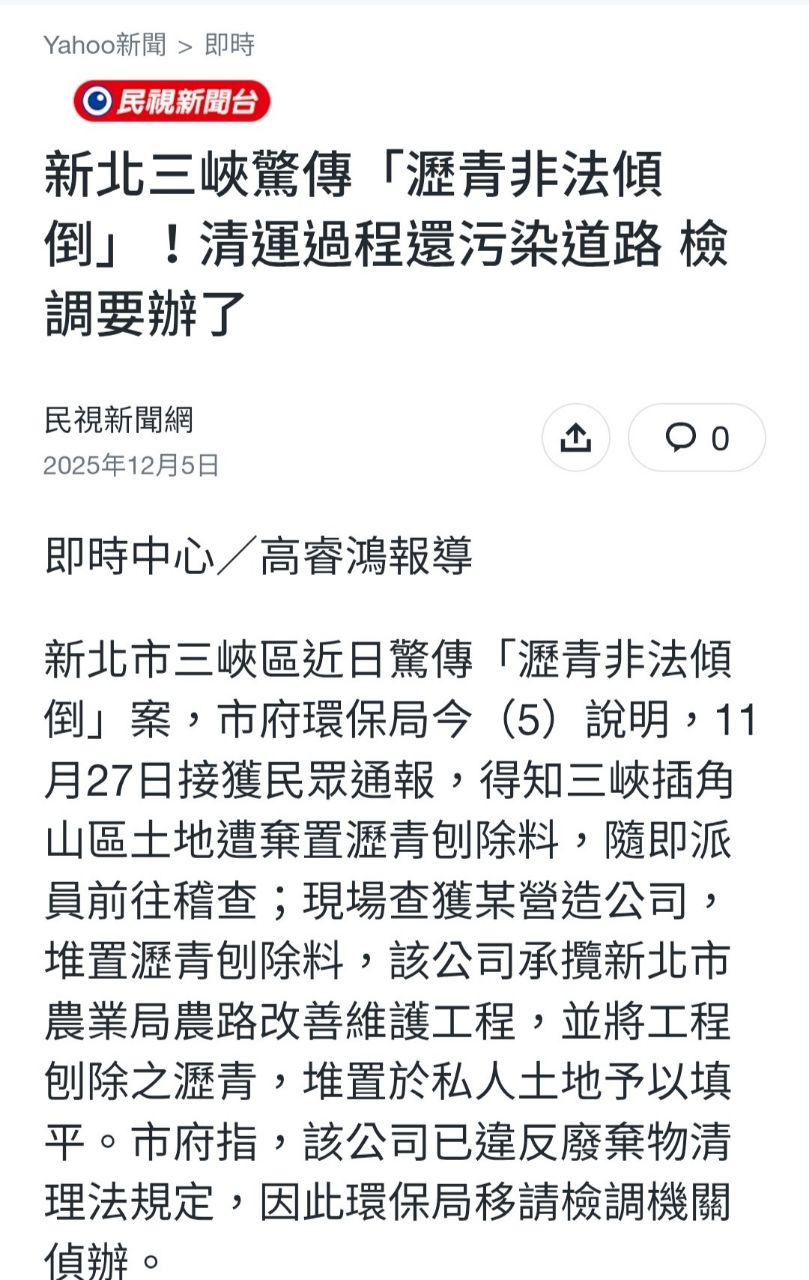Share this article
Viewport: 809px width, 1280px height.
coord(575,438)
